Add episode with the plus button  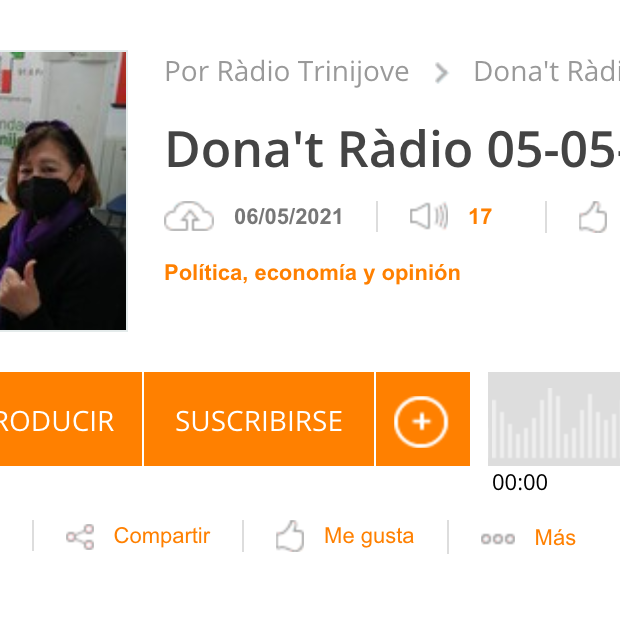tap(422, 420)
